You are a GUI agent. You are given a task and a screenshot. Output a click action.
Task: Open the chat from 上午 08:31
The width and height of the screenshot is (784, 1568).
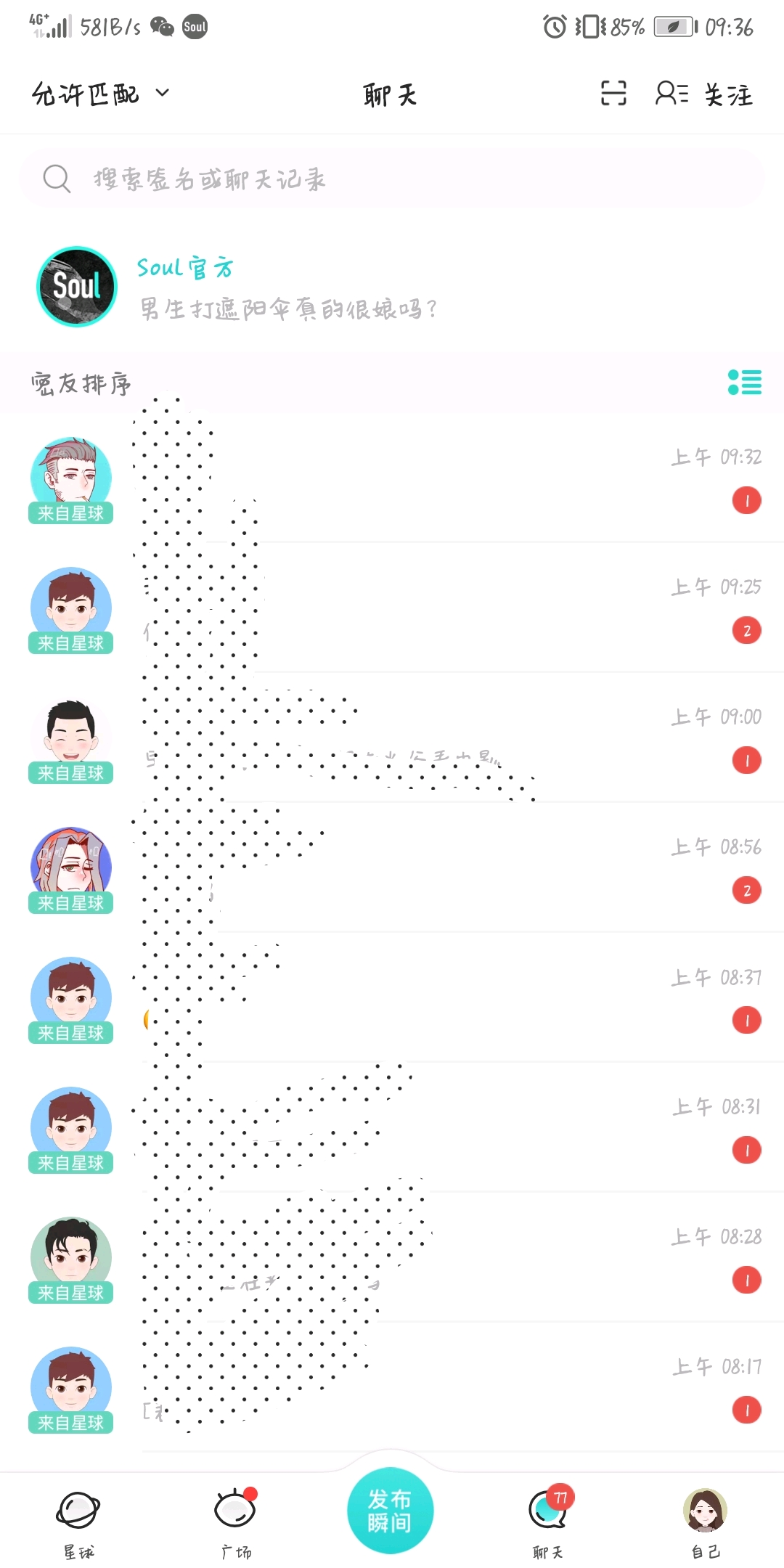click(392, 1127)
